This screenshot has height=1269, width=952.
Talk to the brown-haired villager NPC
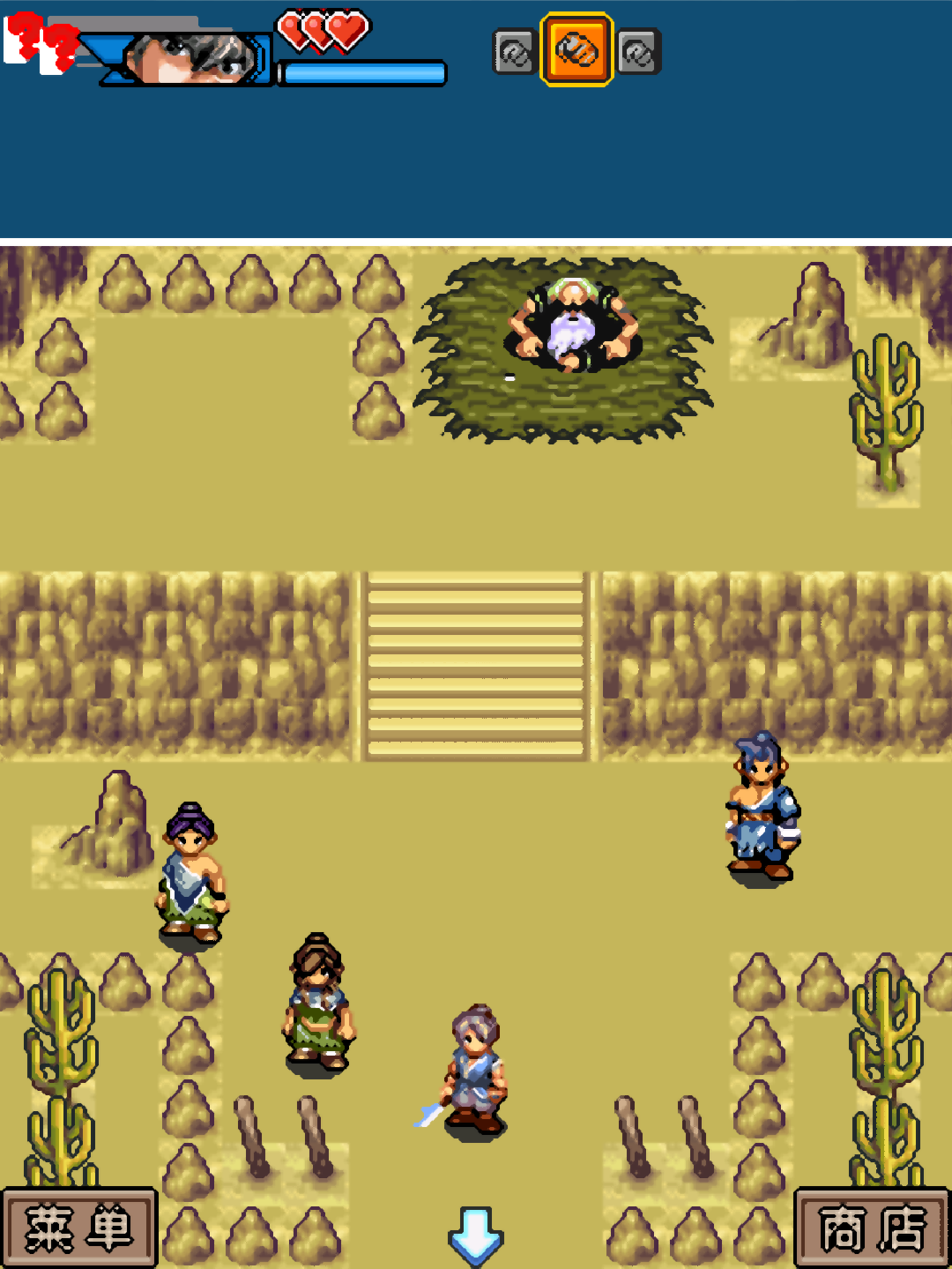click(319, 1004)
